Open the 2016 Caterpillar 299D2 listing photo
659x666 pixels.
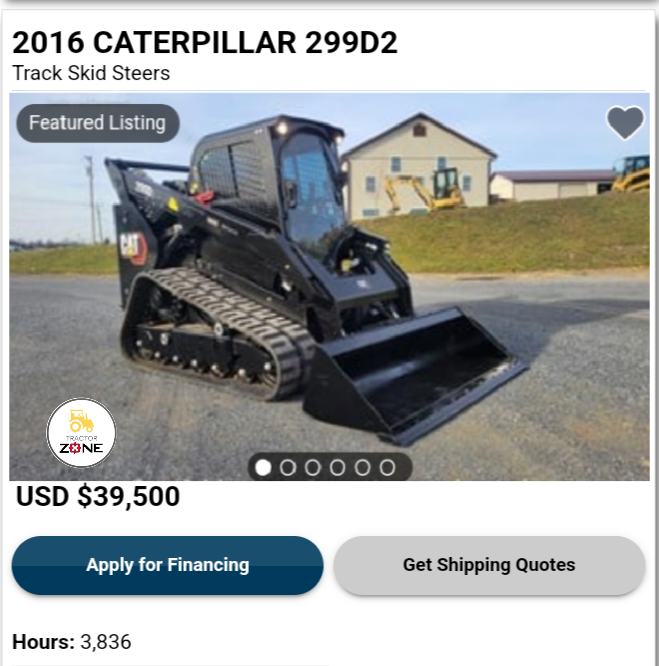point(330,290)
